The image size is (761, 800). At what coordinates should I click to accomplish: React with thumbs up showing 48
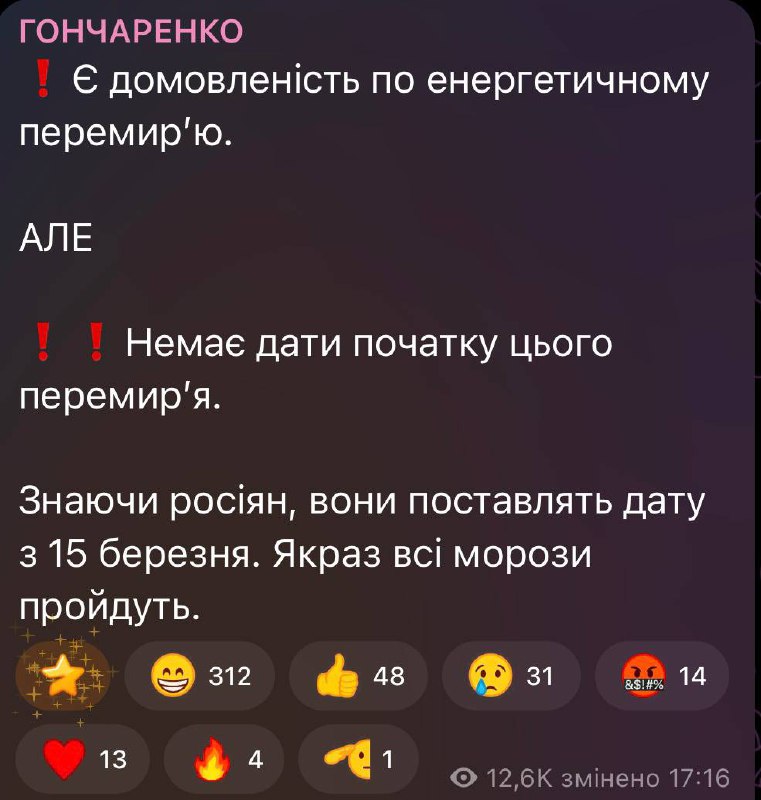pos(359,677)
